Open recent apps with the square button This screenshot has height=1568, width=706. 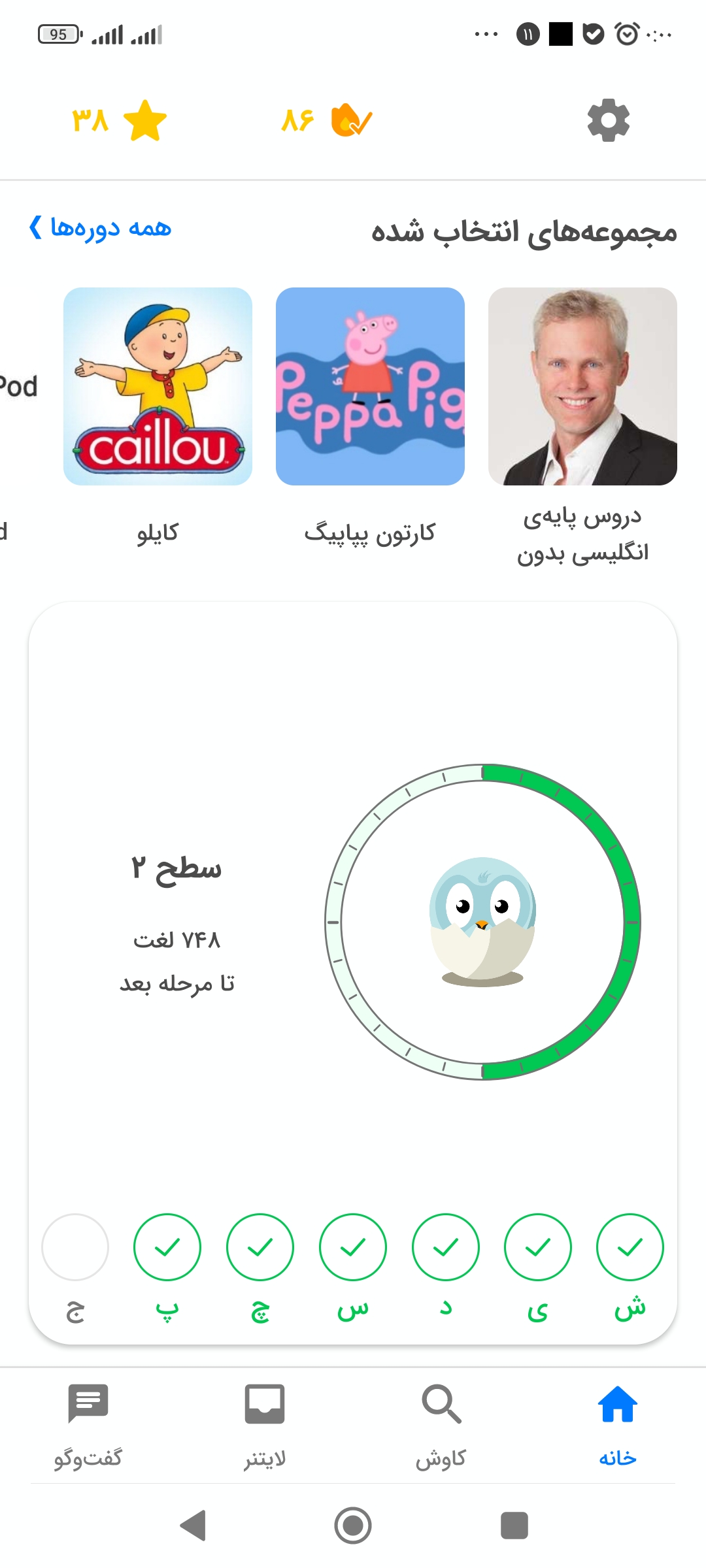tap(514, 1526)
